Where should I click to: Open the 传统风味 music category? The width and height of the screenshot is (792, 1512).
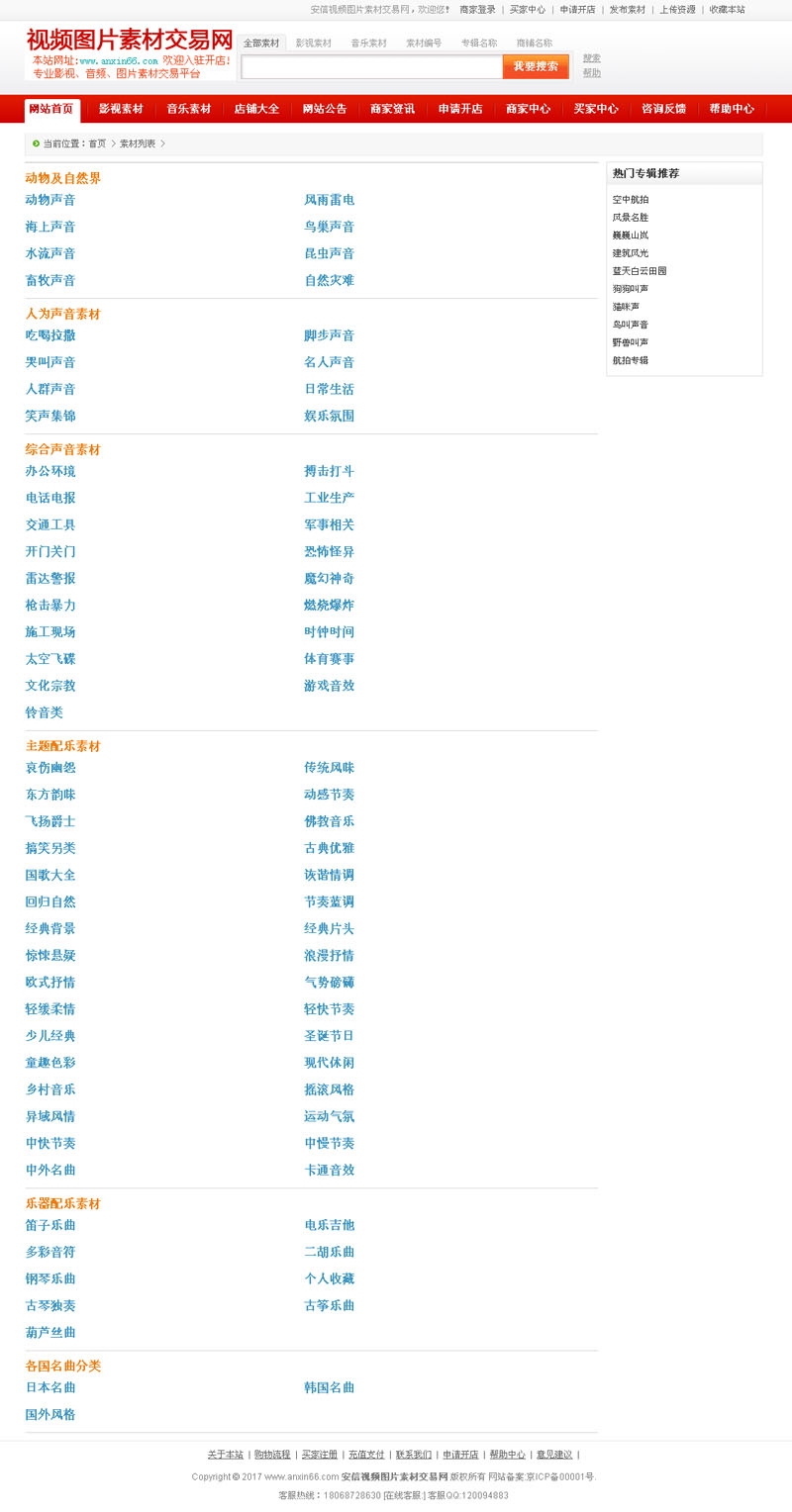coord(330,768)
